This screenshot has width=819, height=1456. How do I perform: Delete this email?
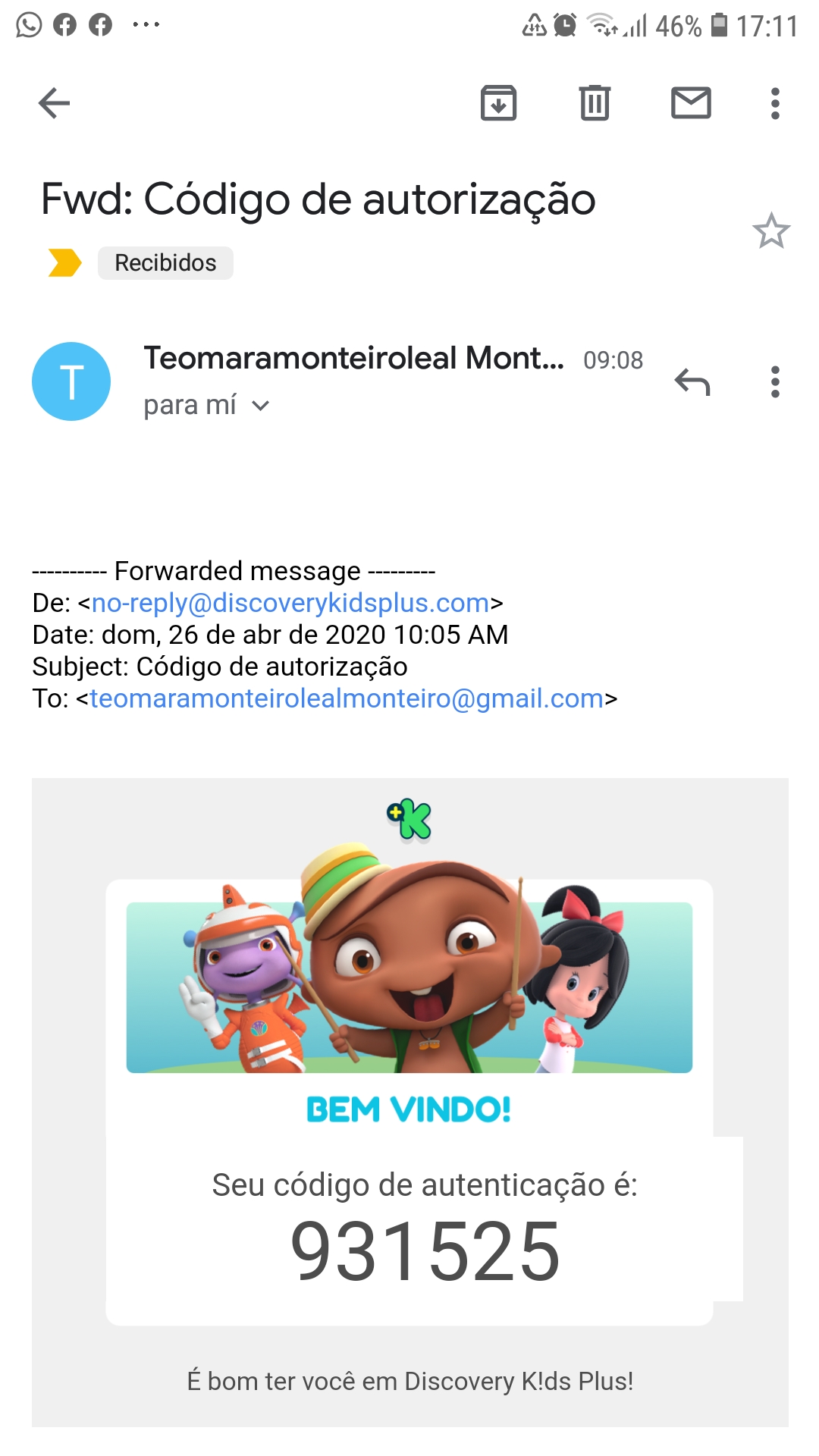coord(595,103)
